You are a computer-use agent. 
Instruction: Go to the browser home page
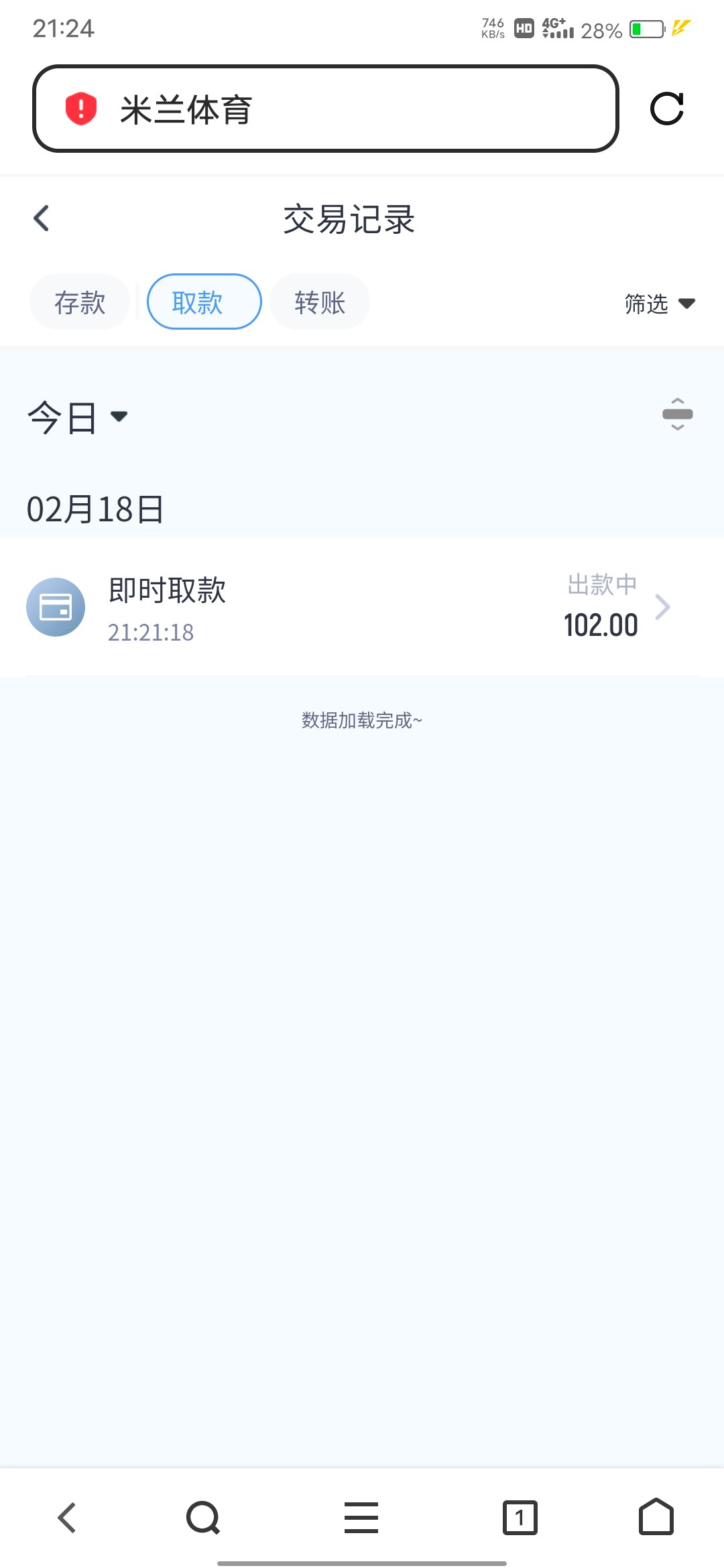[656, 1518]
